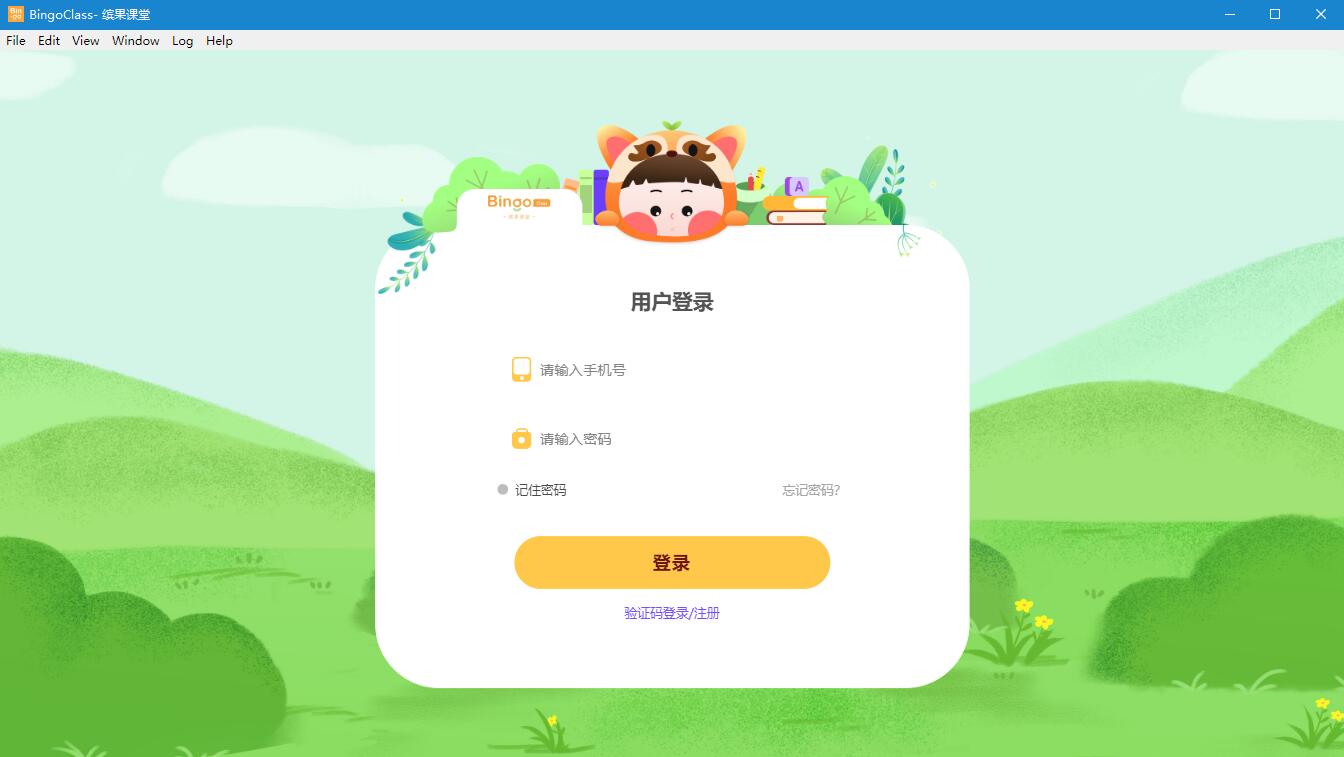1344x757 pixels.
Task: Open the Window menu
Action: 136,41
